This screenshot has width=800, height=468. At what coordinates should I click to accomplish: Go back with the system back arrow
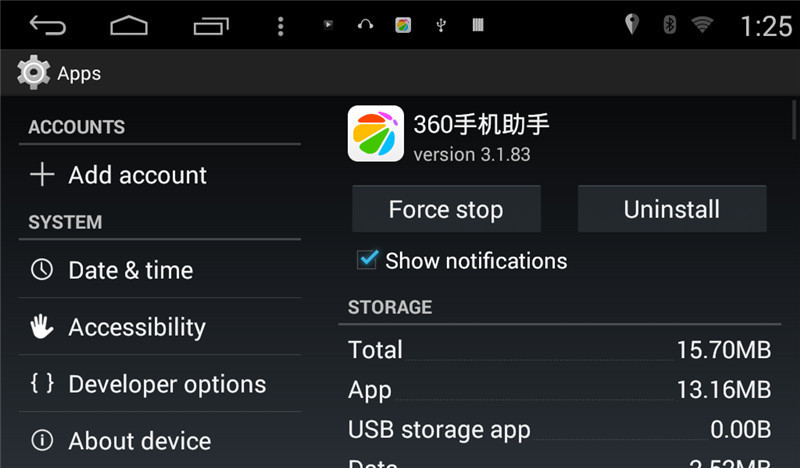click(47, 26)
